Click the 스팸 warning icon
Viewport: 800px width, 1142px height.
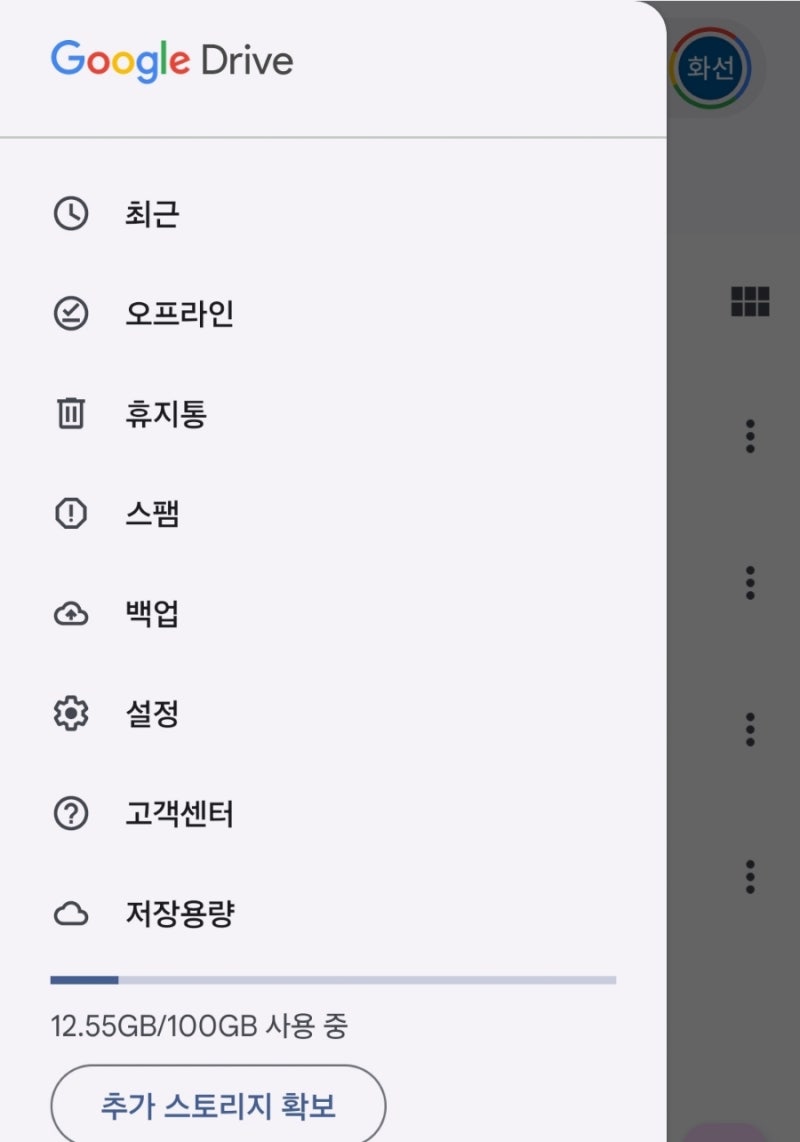tap(70, 513)
